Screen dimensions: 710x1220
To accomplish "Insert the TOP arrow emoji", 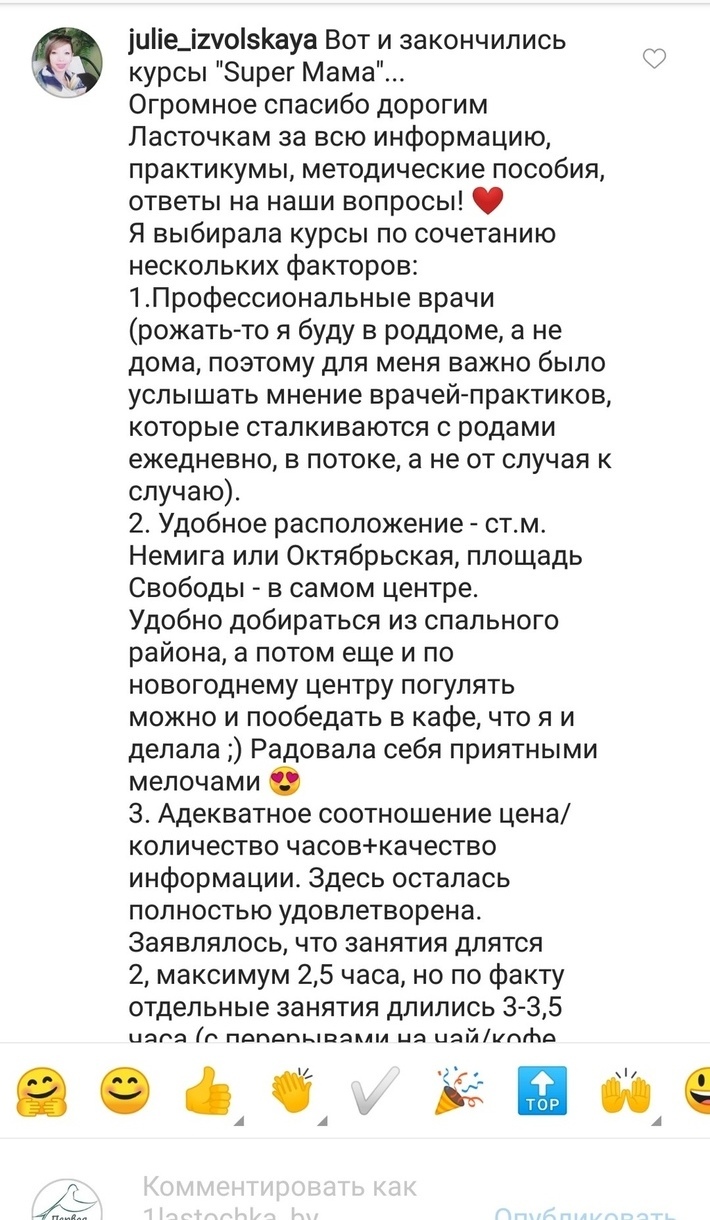I will coord(541,1092).
